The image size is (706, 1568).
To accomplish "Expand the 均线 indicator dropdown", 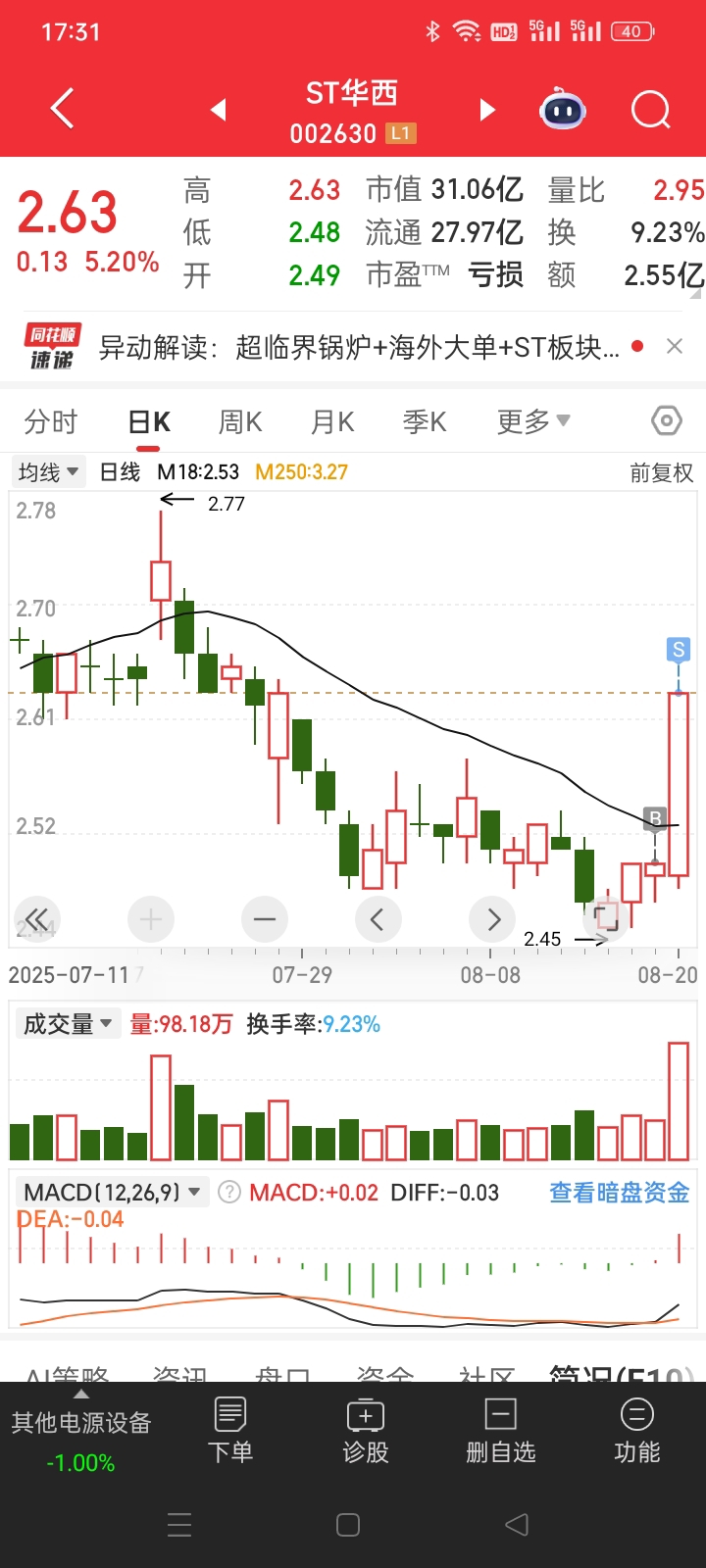I will [x=49, y=472].
